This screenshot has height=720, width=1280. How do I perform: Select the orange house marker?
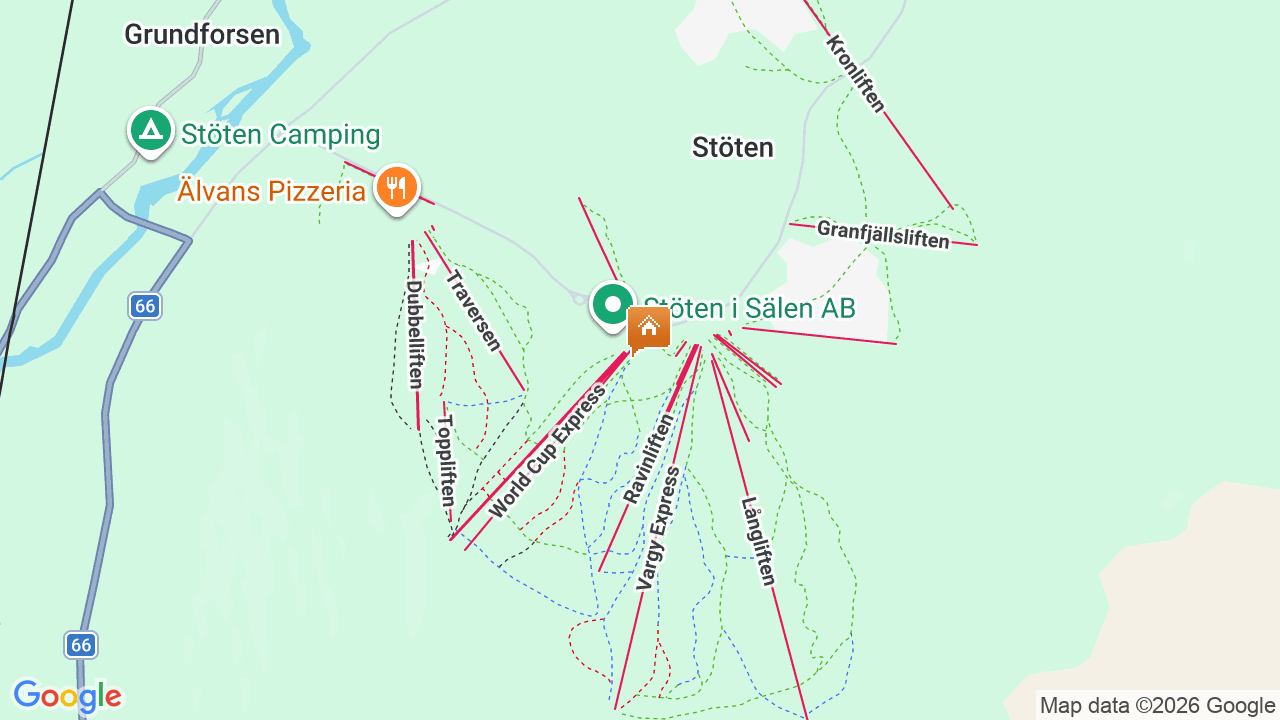coord(648,327)
